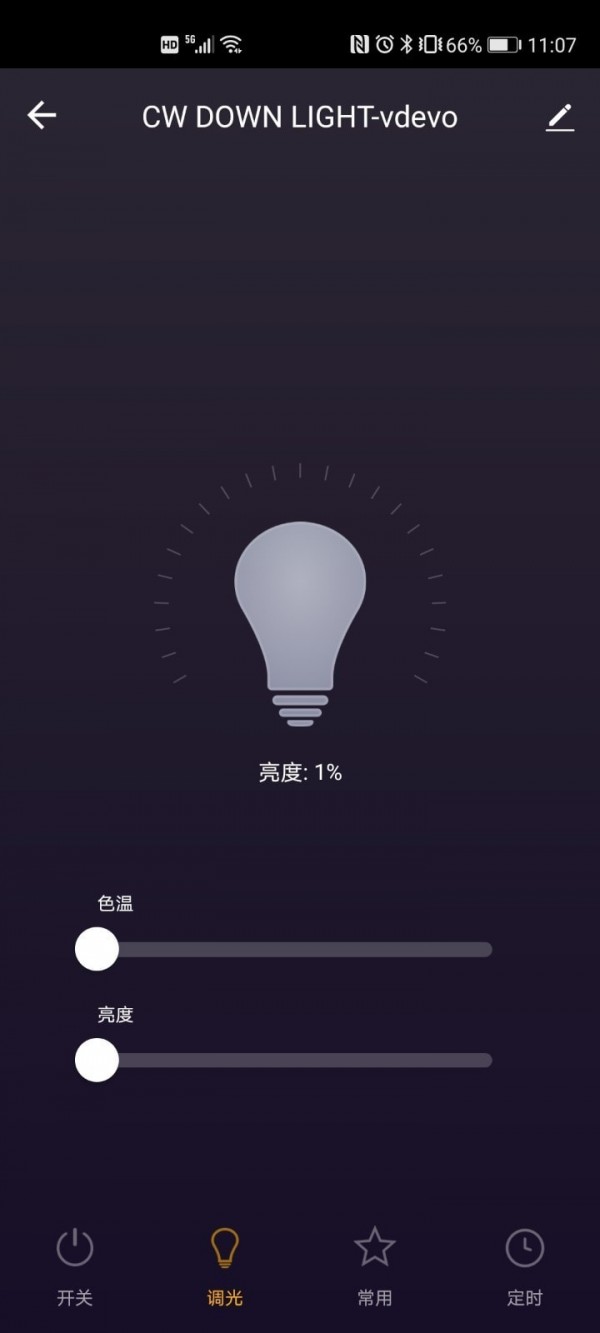Switch to the 开关 power tab
600x1333 pixels.
pyautogui.click(x=75, y=1267)
